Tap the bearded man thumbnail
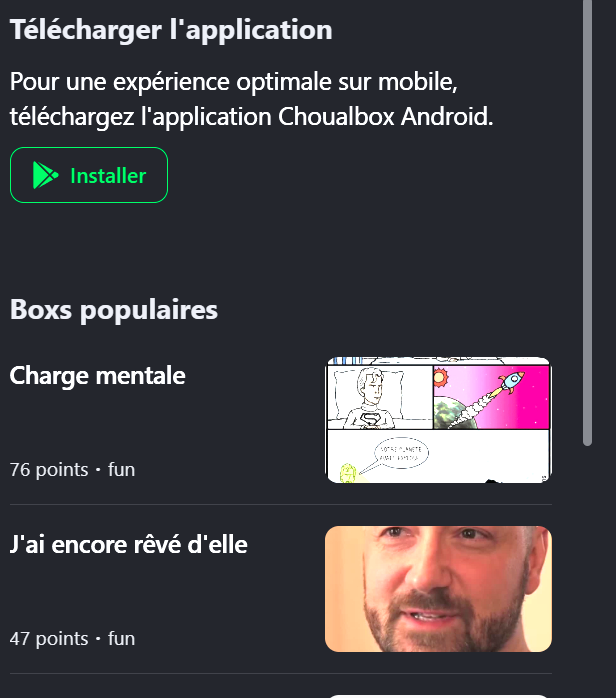 coord(438,589)
